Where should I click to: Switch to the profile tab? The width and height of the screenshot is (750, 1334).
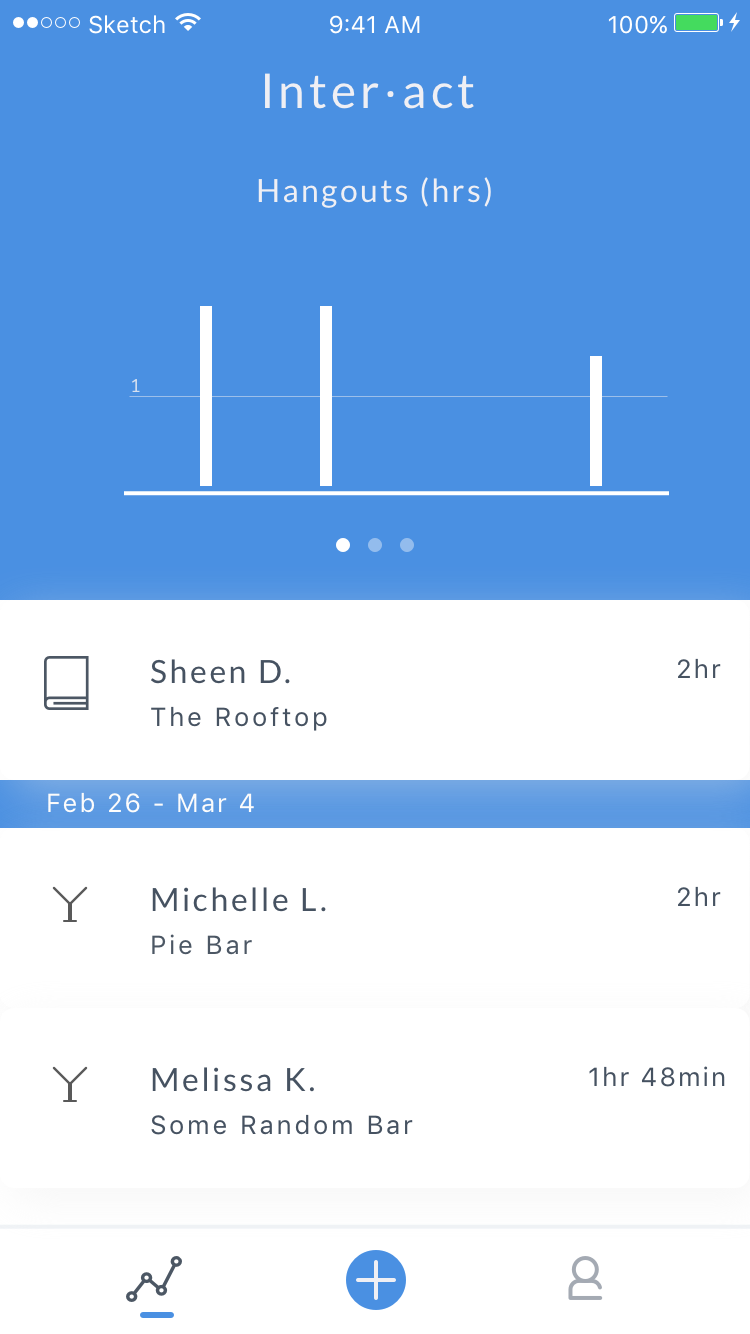coord(585,1279)
